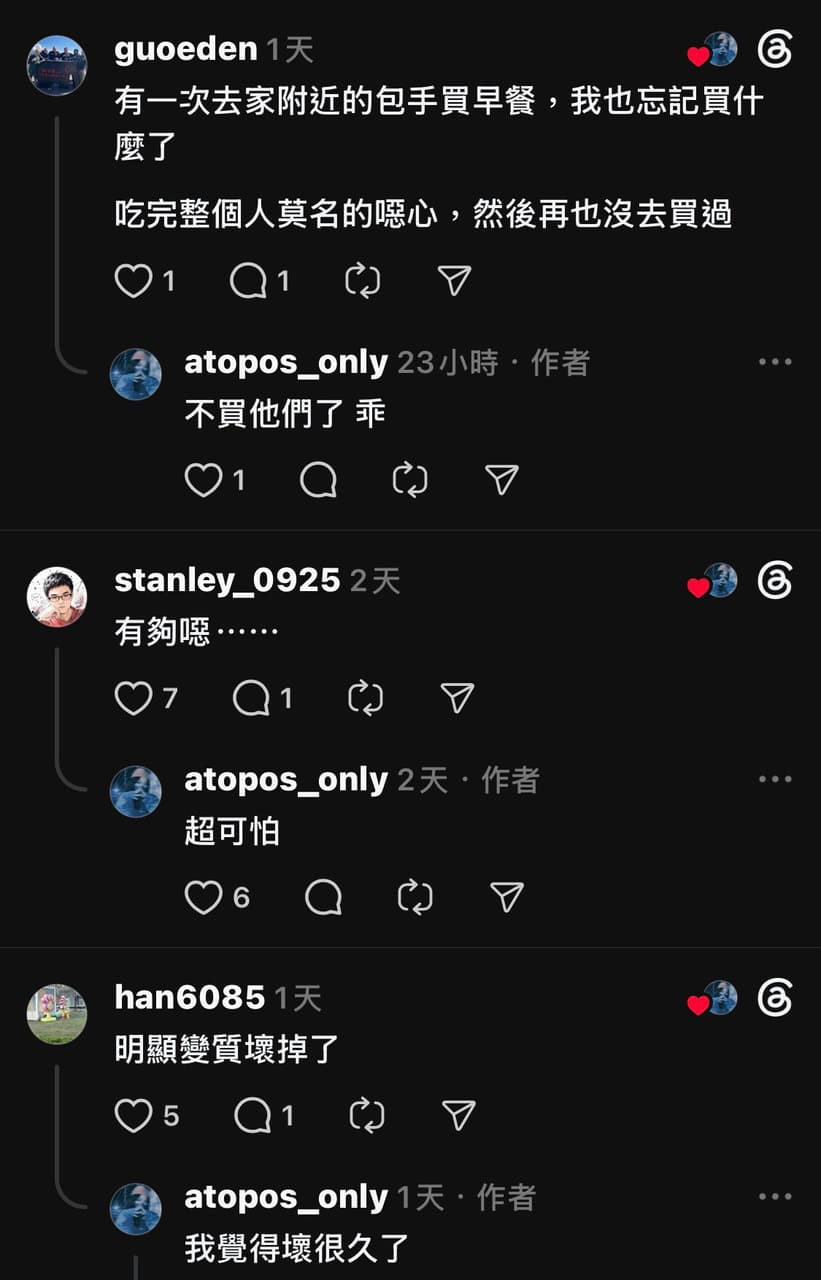Comment on the 超可怕 reply
Image resolution: width=821 pixels, height=1280 pixels.
click(323, 897)
